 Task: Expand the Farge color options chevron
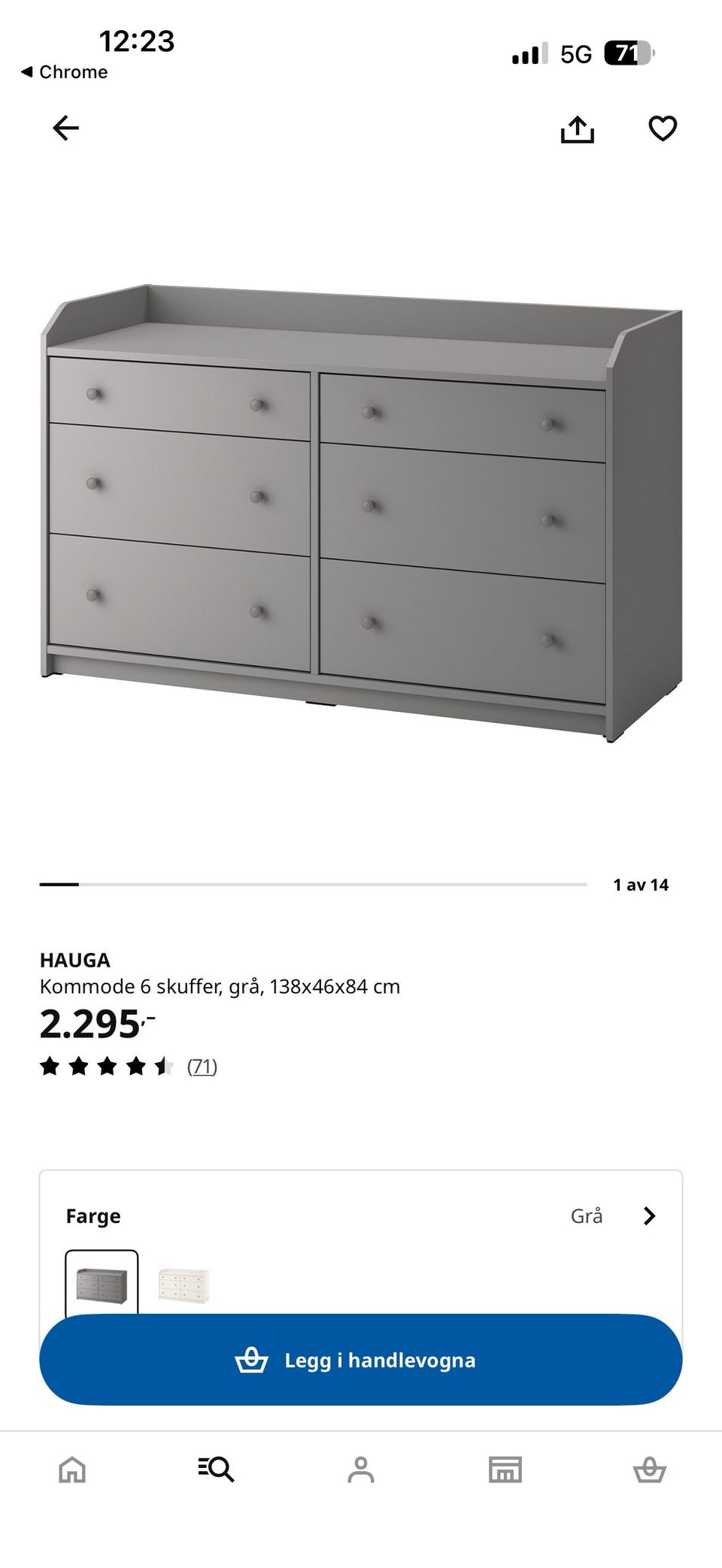[x=650, y=1215]
